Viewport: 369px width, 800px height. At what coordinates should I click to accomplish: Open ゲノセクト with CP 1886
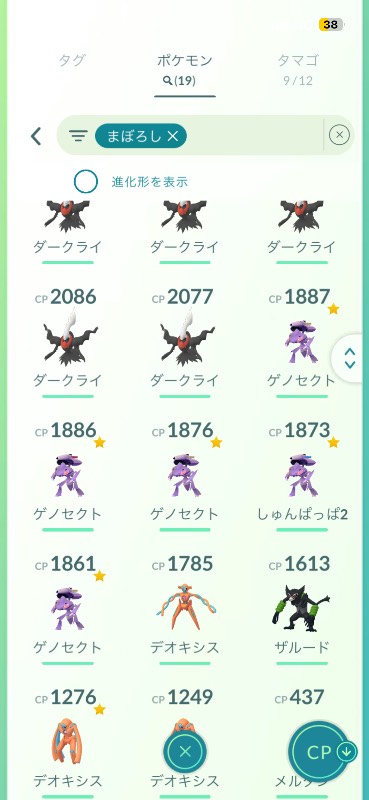click(68, 475)
